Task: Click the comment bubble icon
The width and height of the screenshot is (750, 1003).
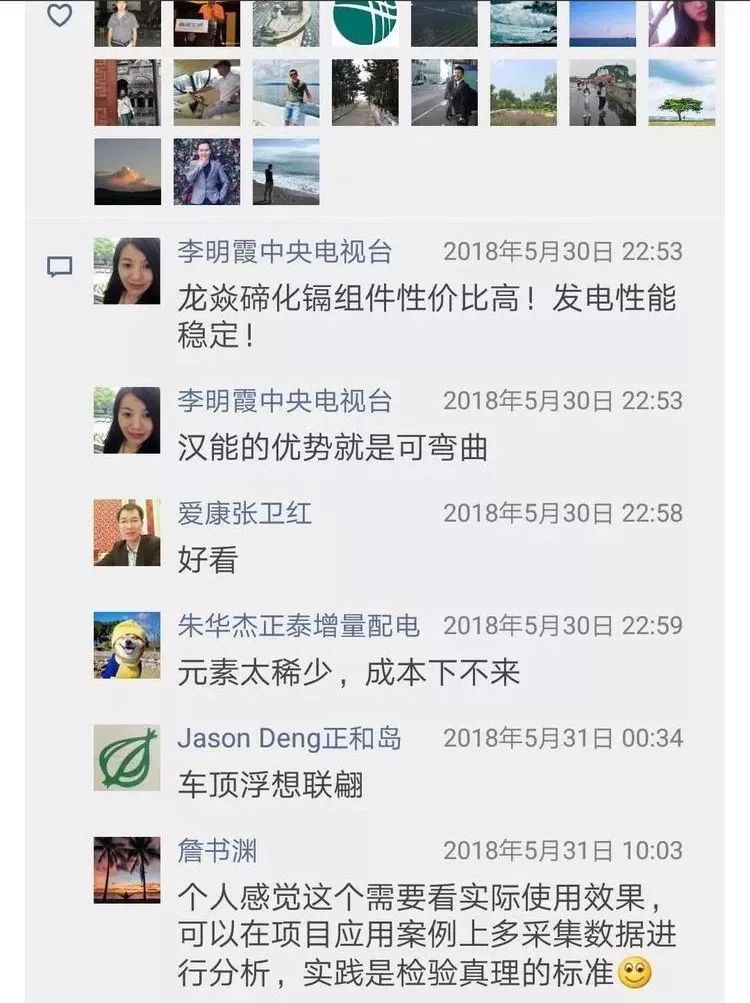Action: 61,266
